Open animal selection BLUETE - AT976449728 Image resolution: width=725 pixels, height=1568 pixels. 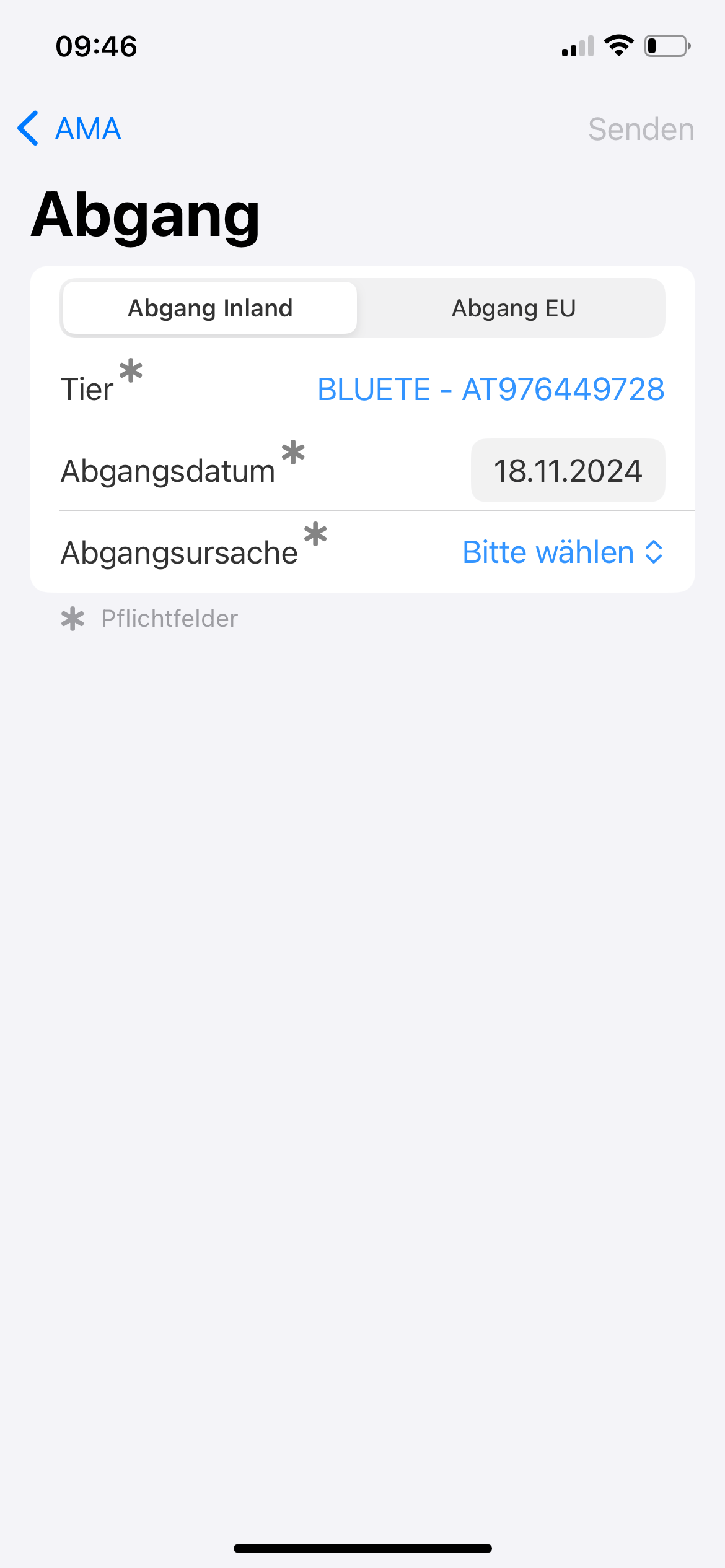pos(491,389)
